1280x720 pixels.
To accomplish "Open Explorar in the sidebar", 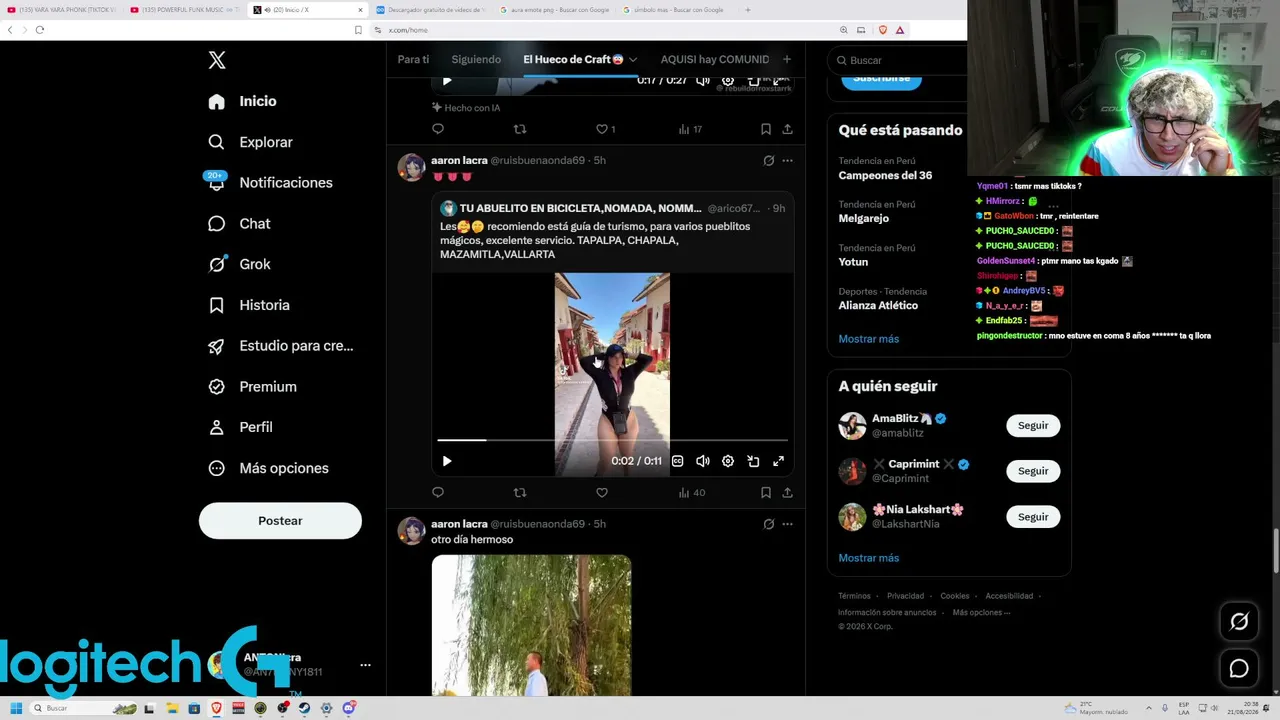I will [x=250, y=142].
